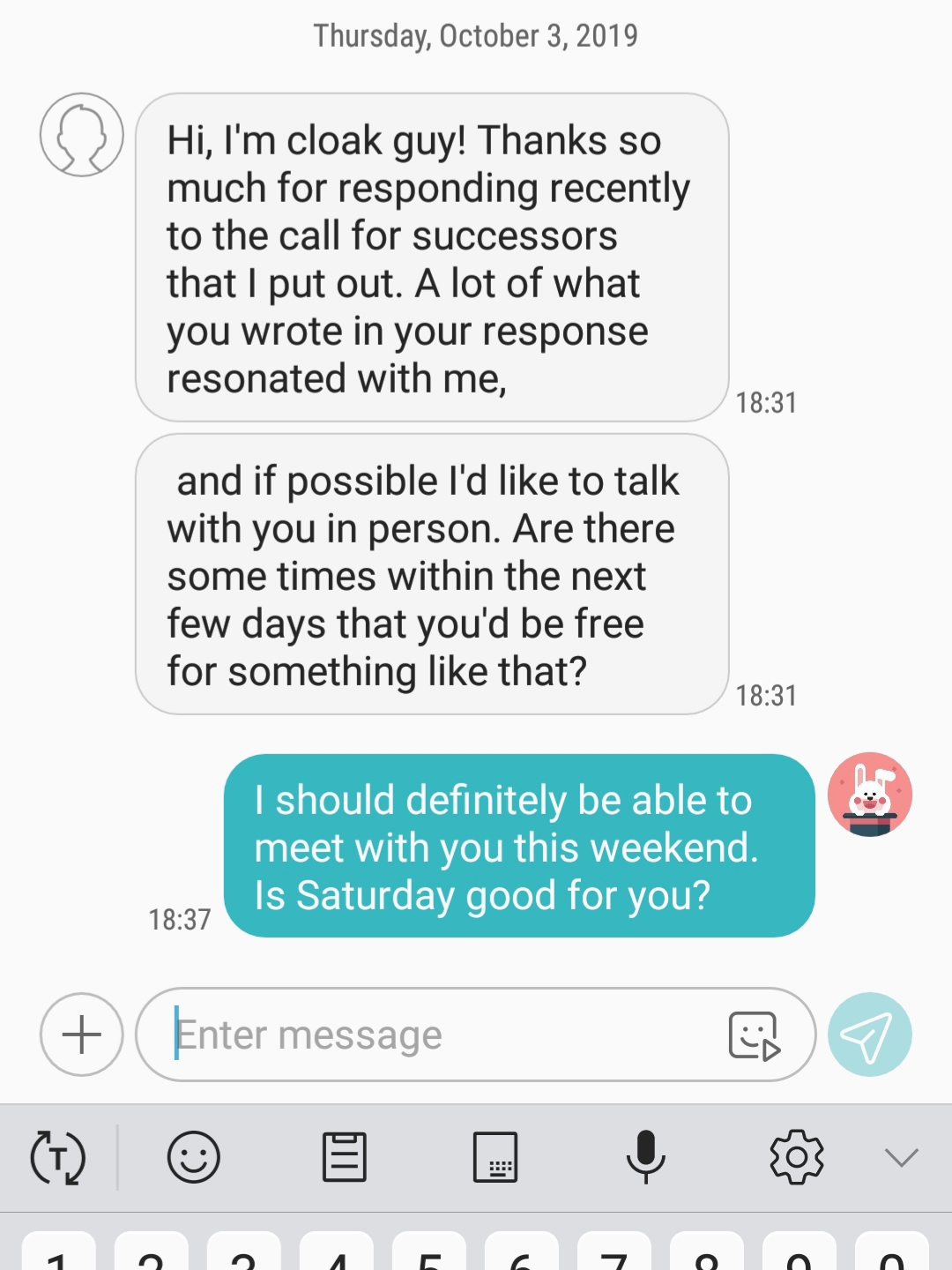Change the keyboard mode
Screen dimensions: 952x1270
click(495, 1157)
